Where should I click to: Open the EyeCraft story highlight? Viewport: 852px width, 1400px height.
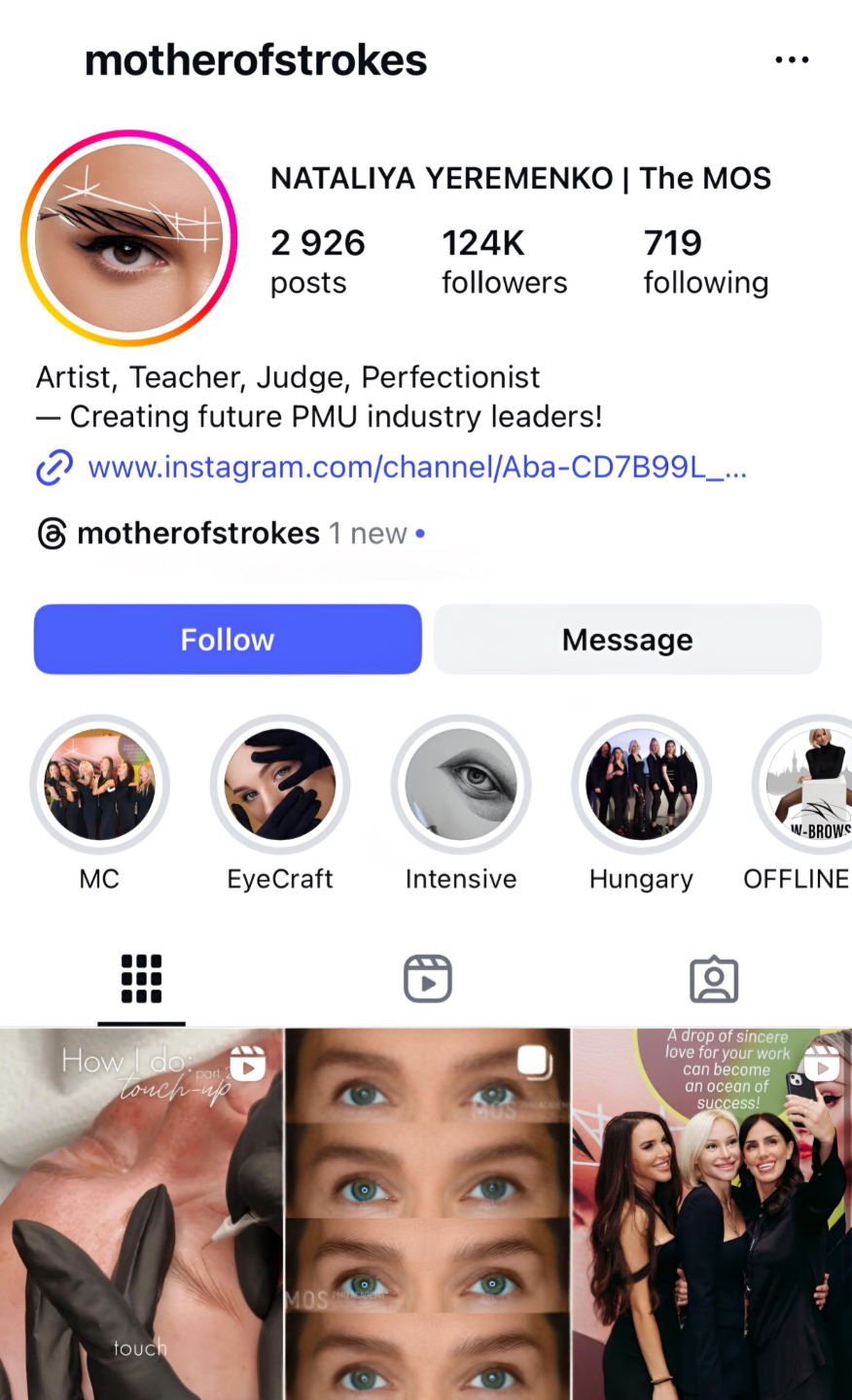pyautogui.click(x=280, y=785)
